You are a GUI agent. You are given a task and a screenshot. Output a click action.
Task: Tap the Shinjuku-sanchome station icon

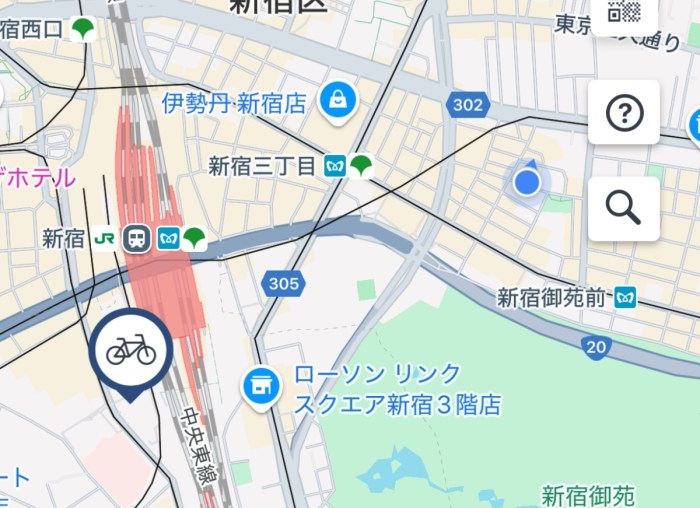[x=336, y=167]
